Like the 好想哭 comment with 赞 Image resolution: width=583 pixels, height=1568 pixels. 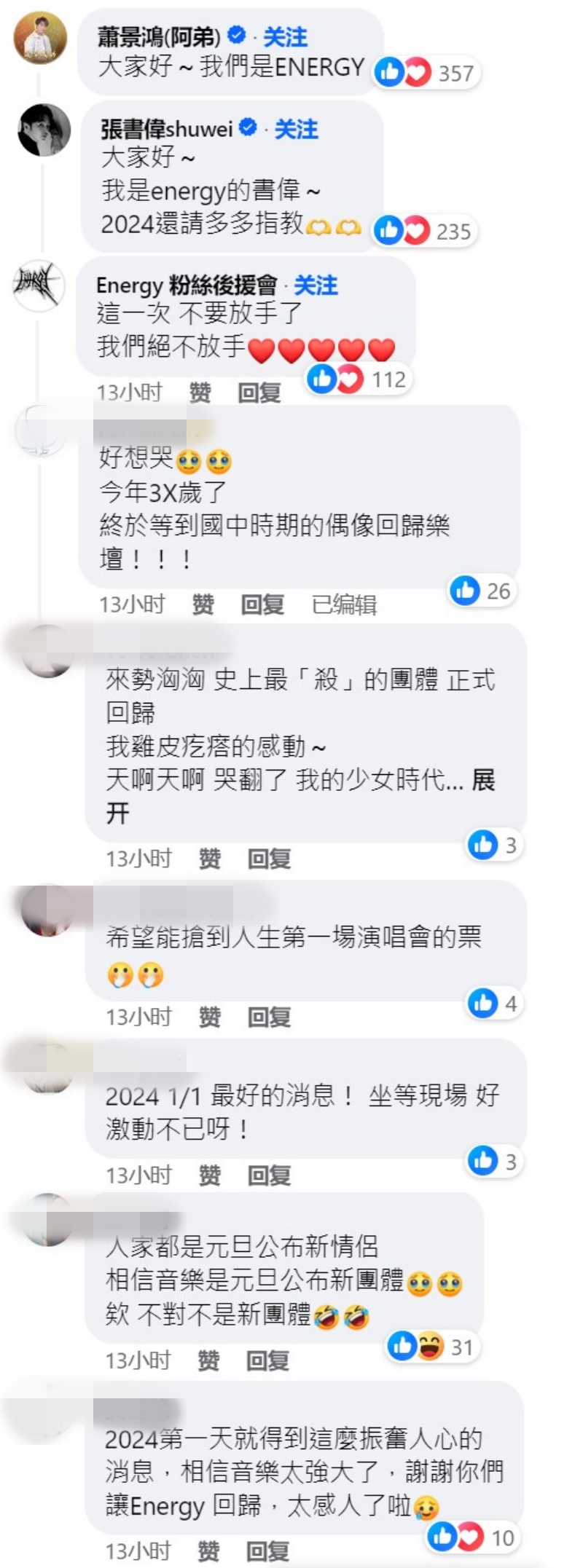click(x=203, y=604)
